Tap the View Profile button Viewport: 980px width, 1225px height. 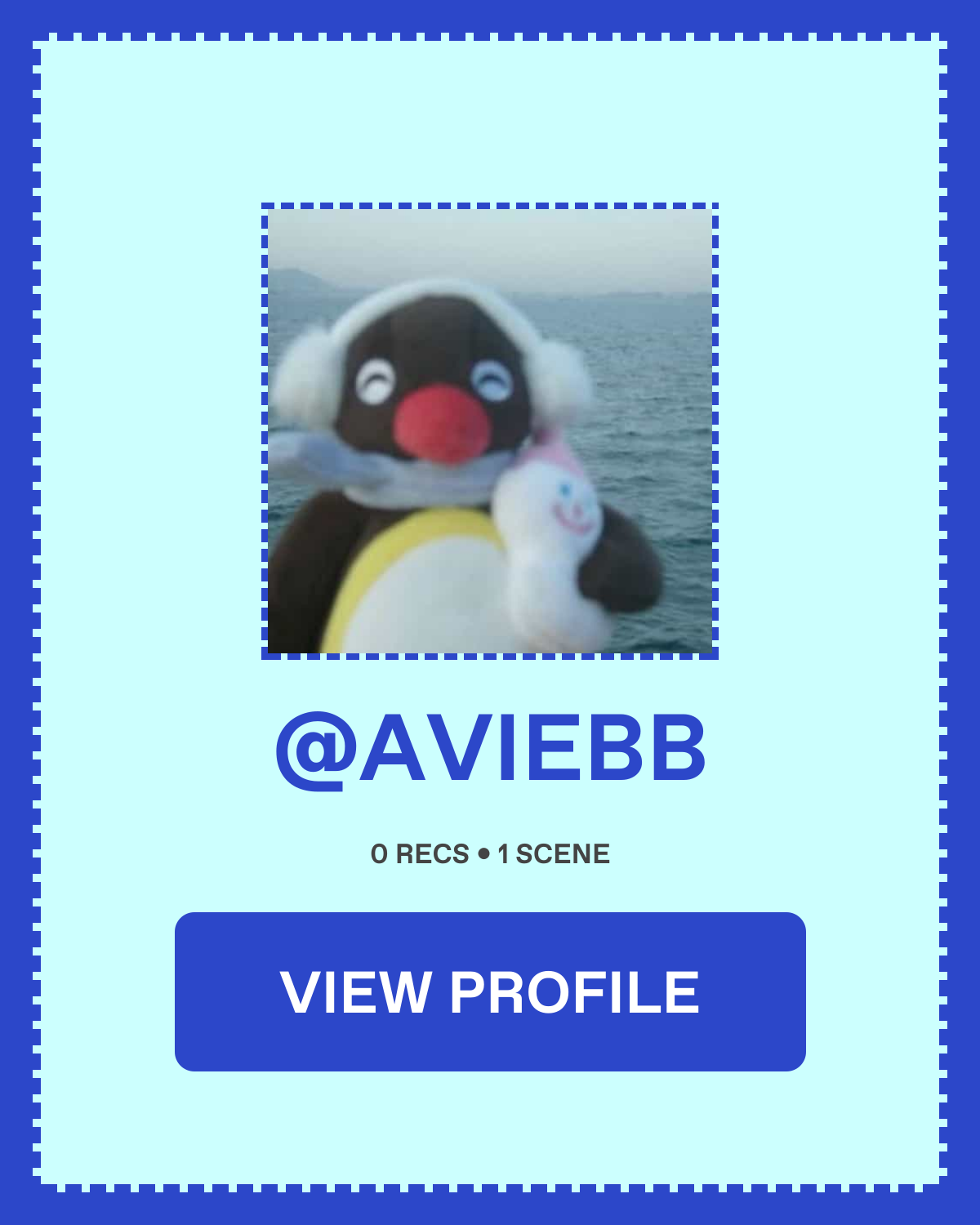tap(490, 991)
